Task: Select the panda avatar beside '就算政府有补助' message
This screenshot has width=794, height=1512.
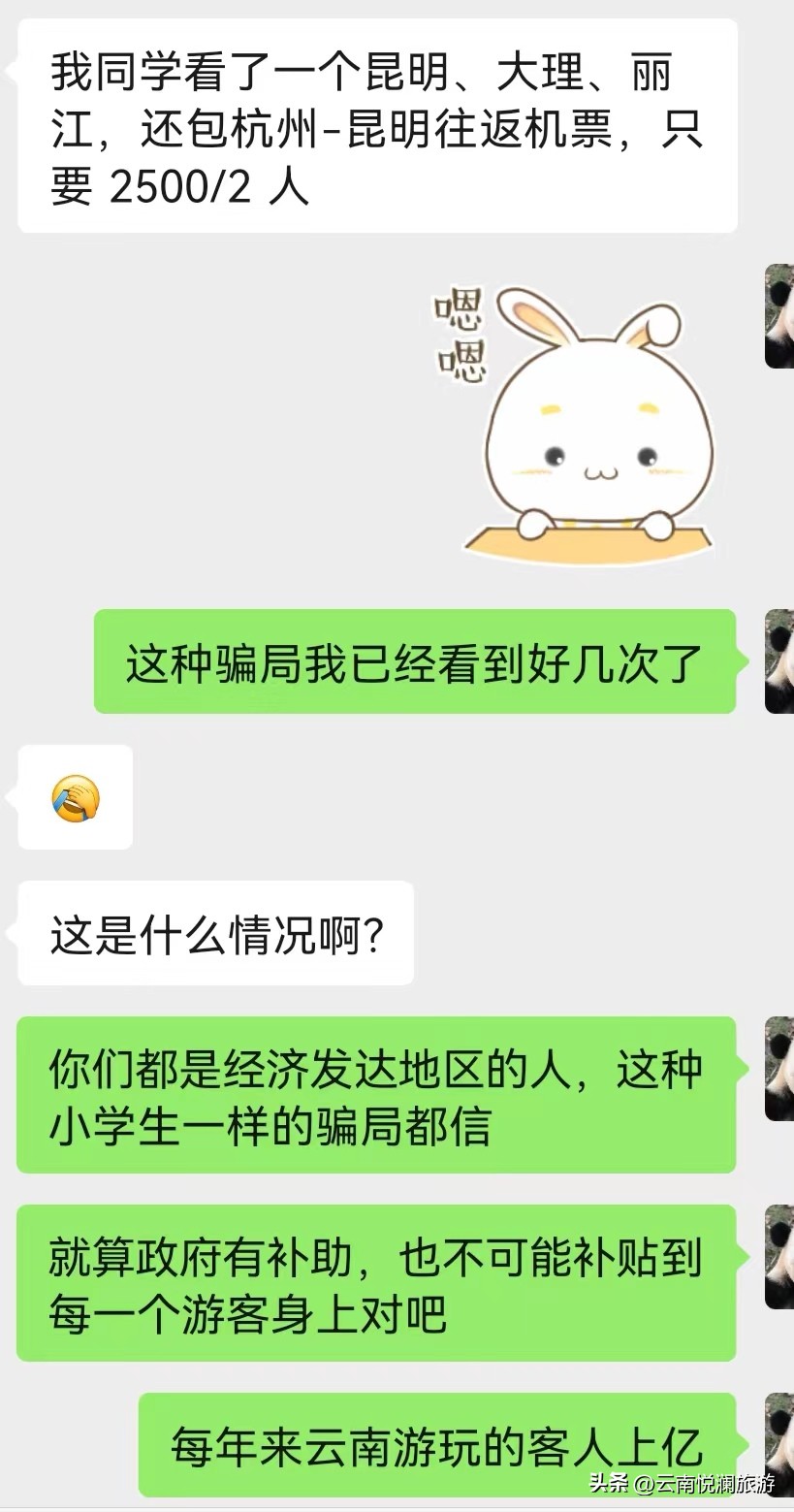Action: click(781, 1251)
